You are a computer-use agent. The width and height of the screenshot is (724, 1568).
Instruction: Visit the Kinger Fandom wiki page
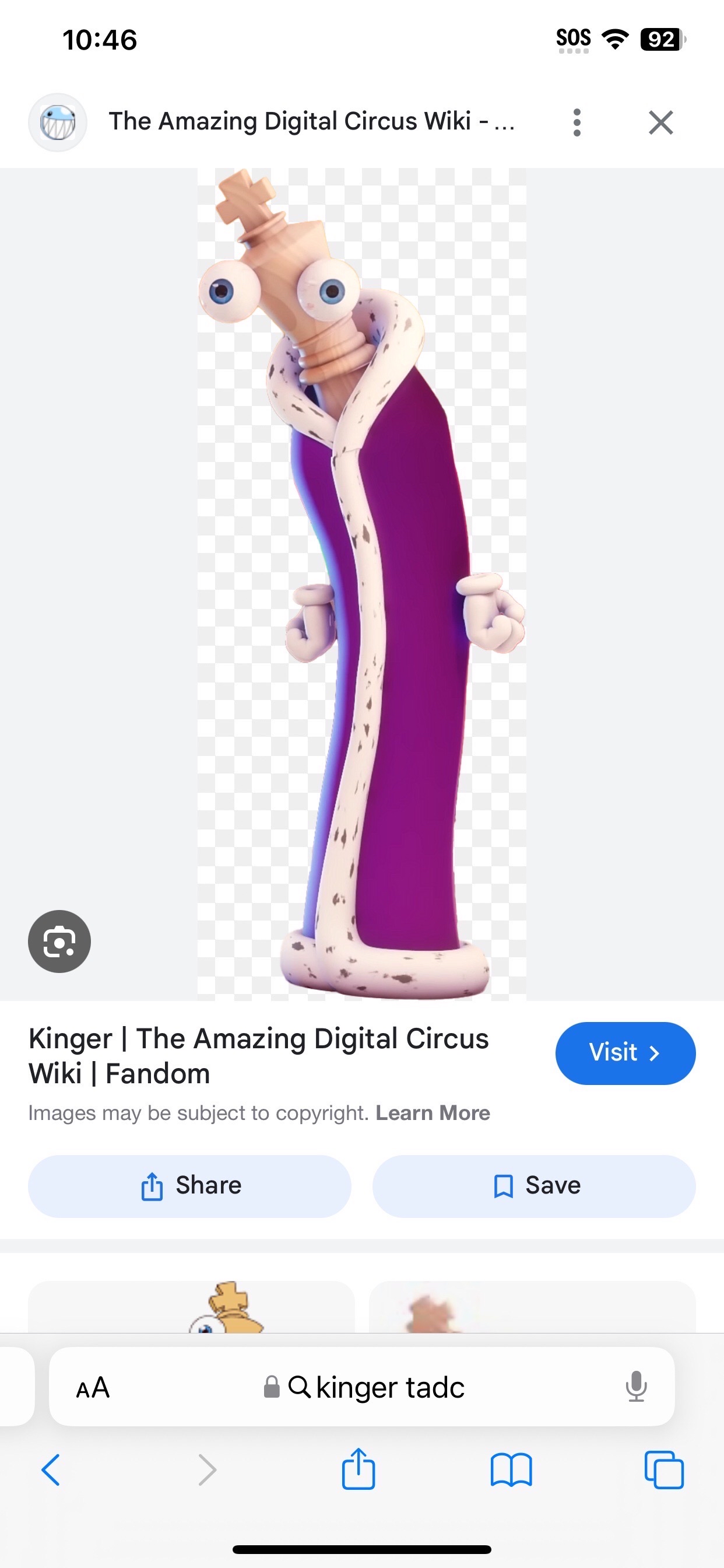click(x=625, y=1052)
